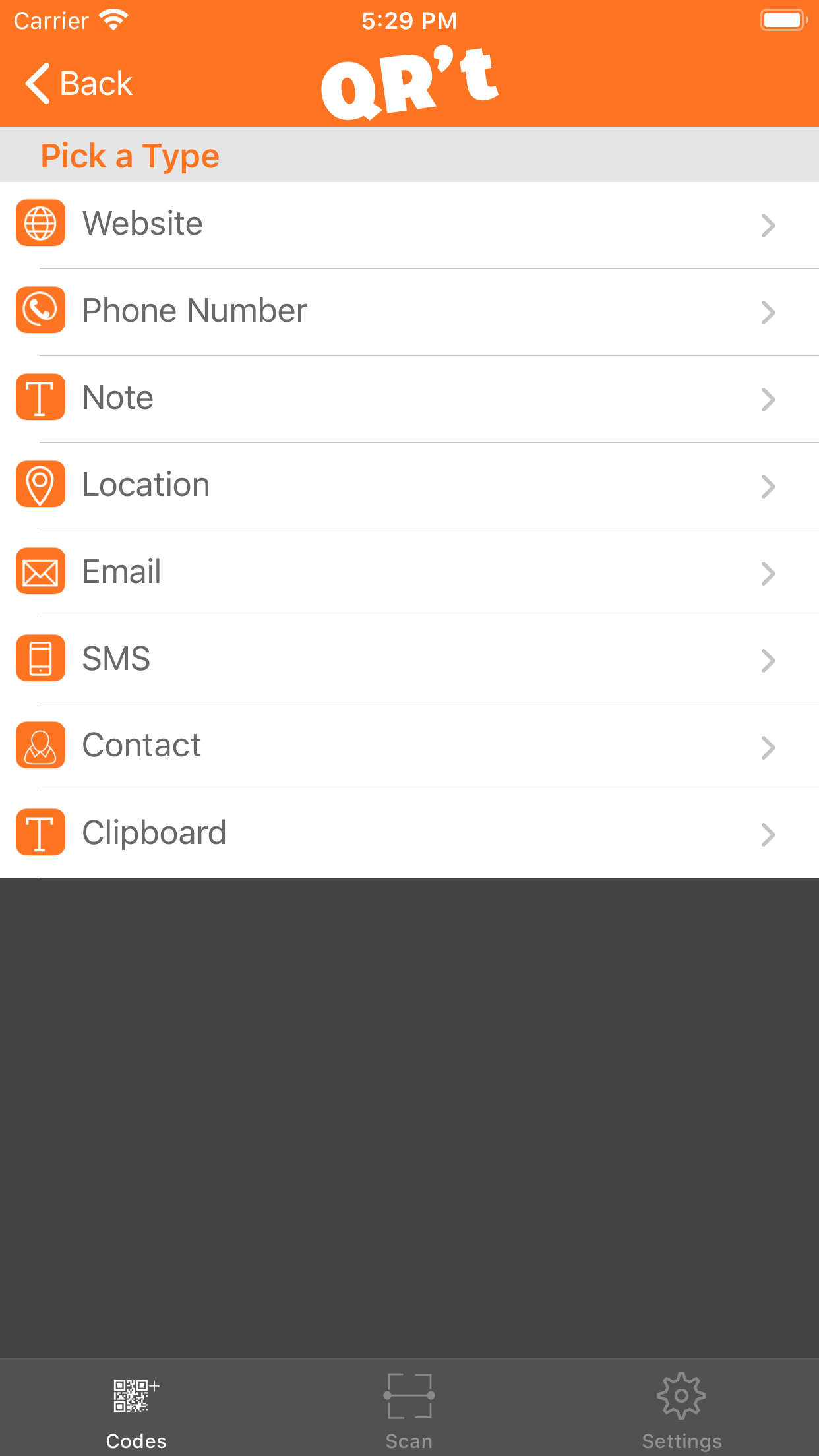
Task: Tap the Pick a Type header
Action: click(x=130, y=156)
